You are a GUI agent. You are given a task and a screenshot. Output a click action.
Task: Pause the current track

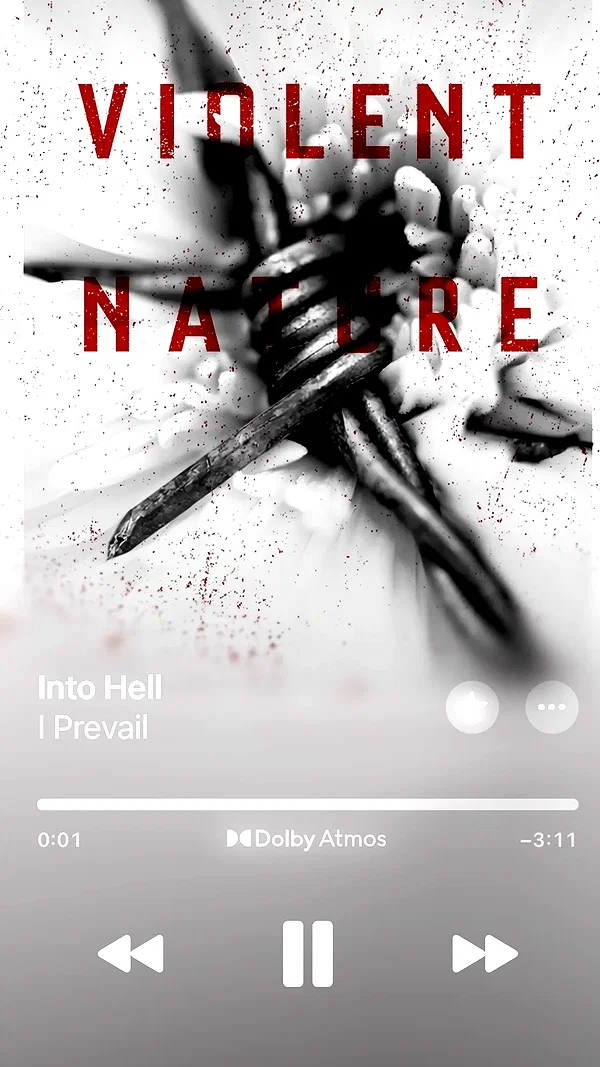pyautogui.click(x=308, y=953)
